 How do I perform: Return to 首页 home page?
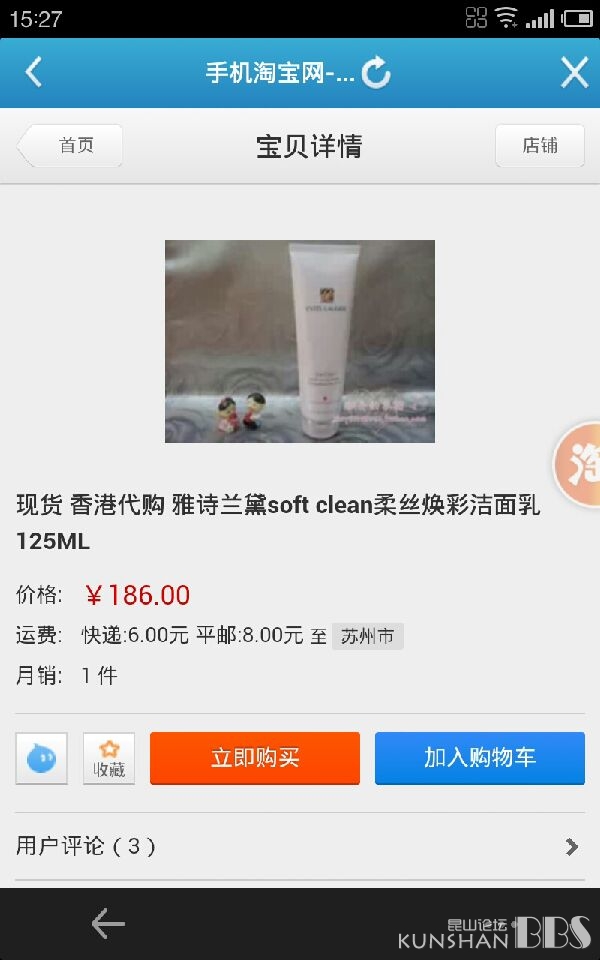click(x=69, y=146)
